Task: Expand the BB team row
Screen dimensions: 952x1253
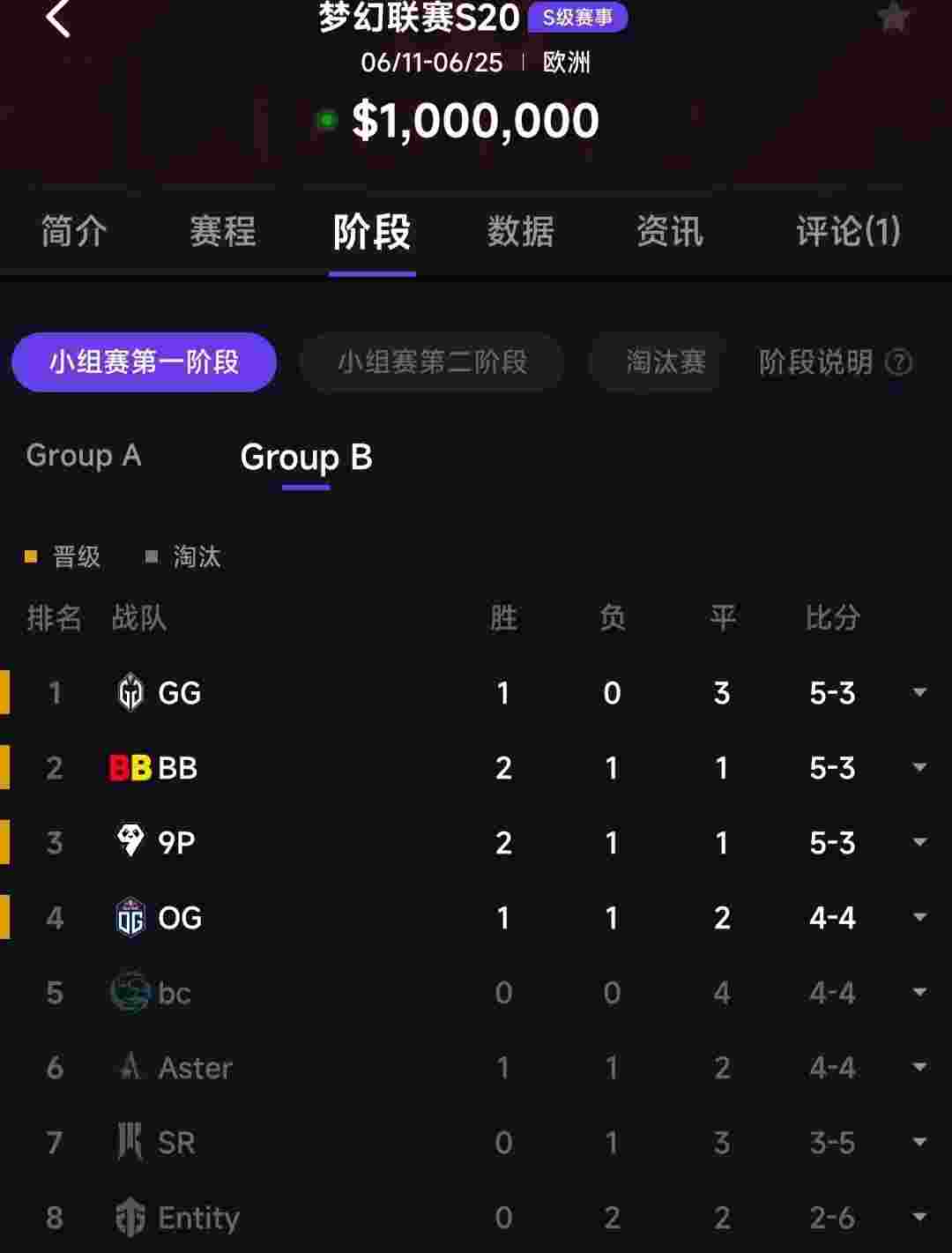Action: click(x=919, y=768)
